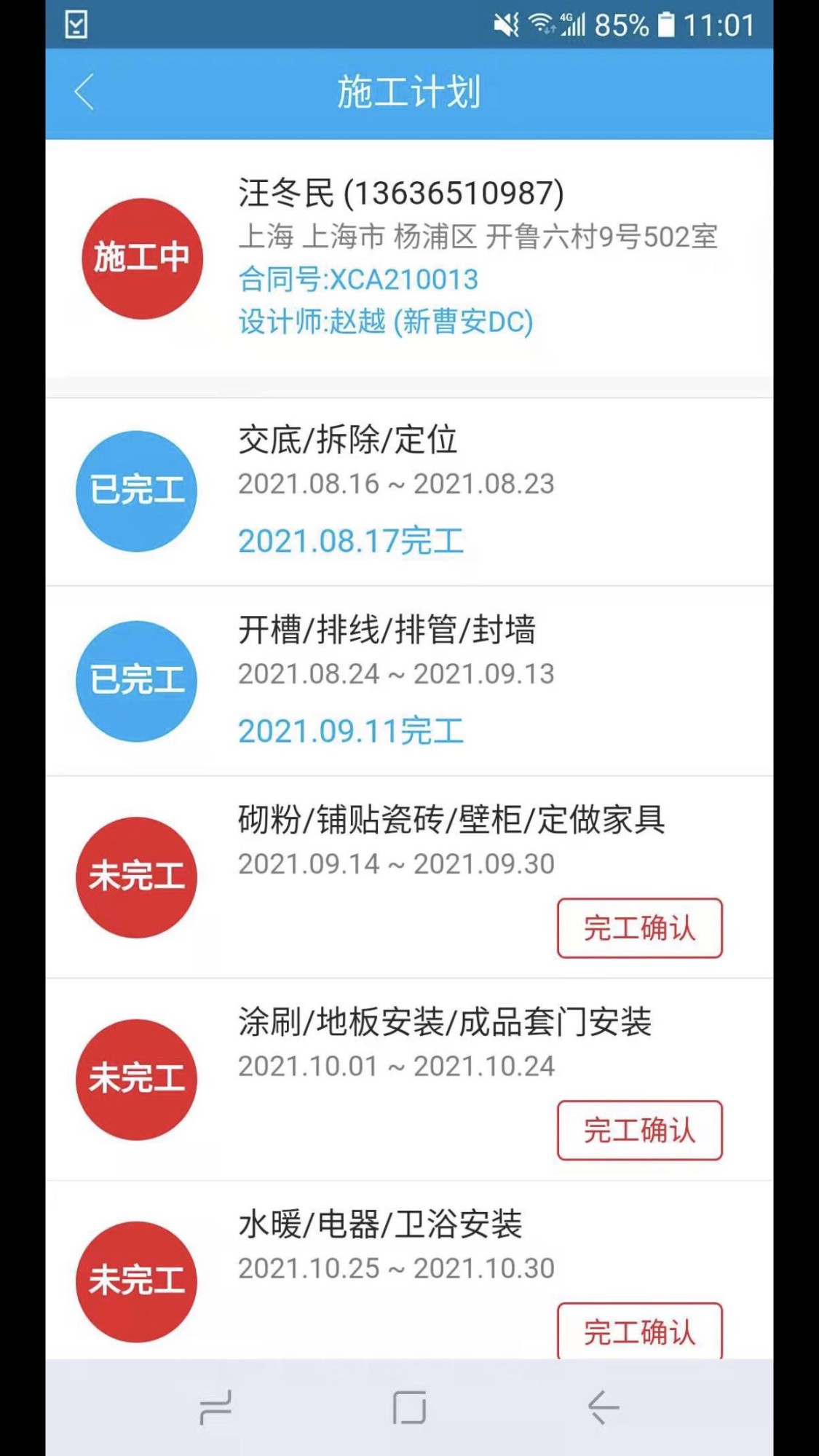Confirm completion for 涂刷/地板安装/成品套门安装
This screenshot has height=1456, width=819.
639,1130
